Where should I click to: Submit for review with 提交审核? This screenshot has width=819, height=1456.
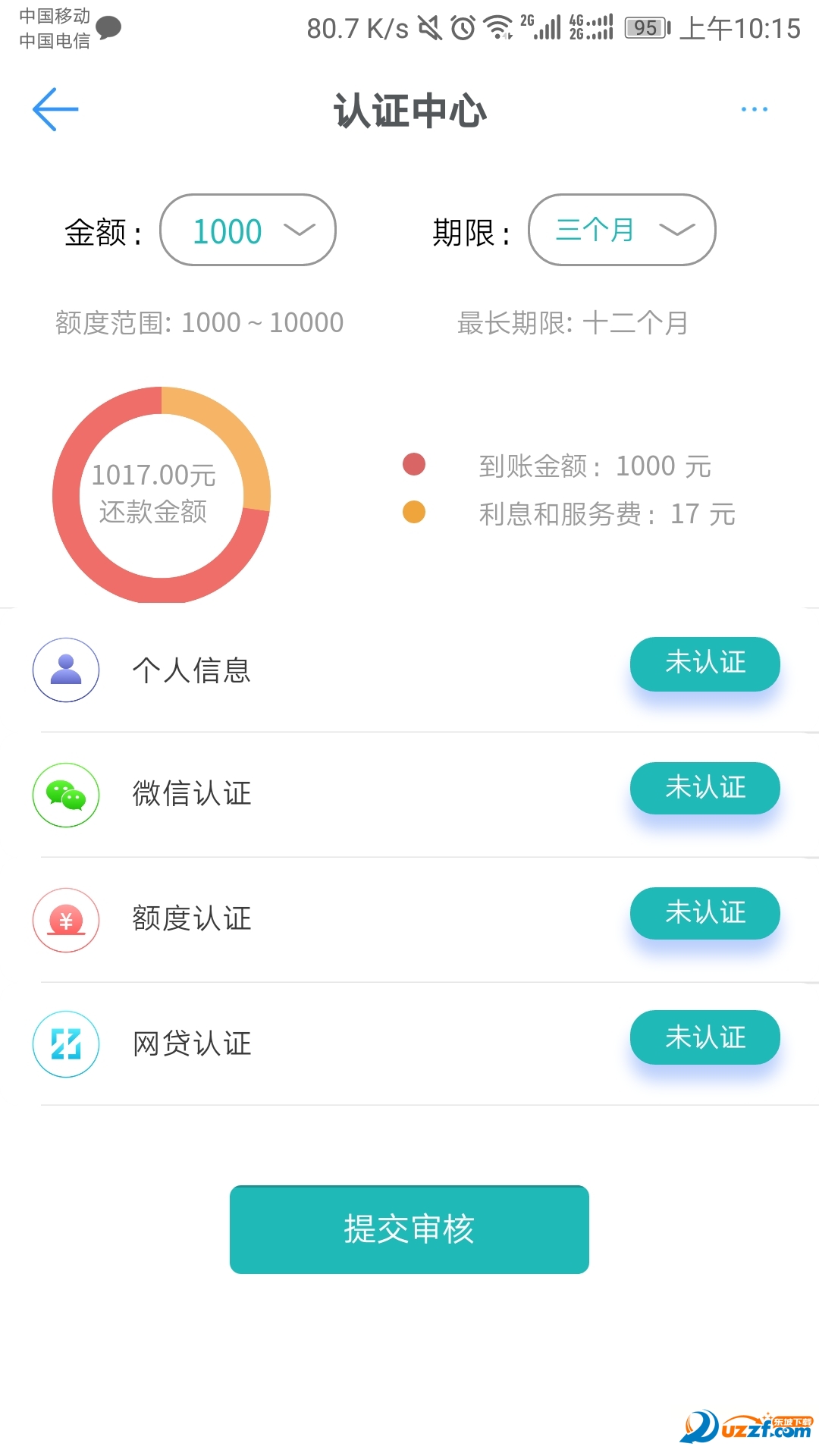coord(409,1229)
